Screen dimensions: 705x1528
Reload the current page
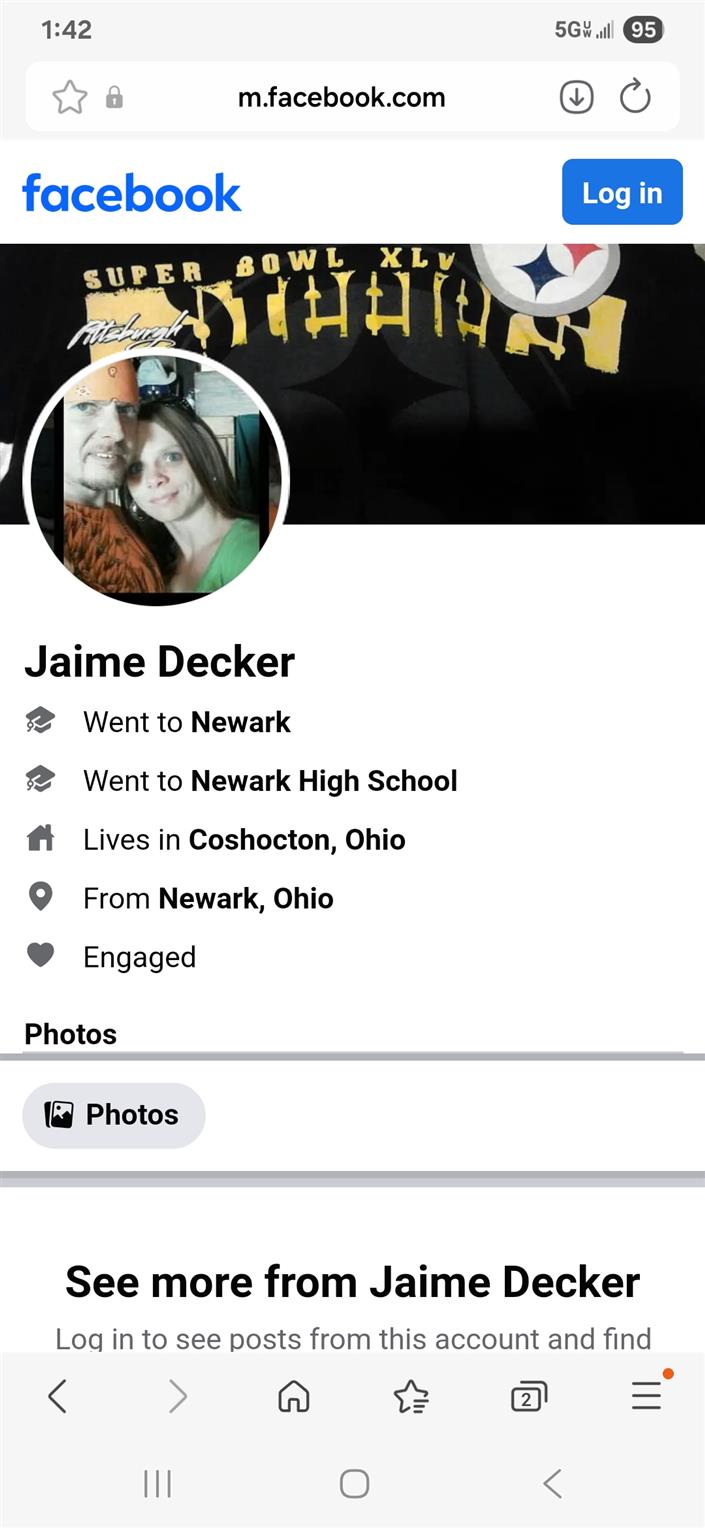coord(635,97)
